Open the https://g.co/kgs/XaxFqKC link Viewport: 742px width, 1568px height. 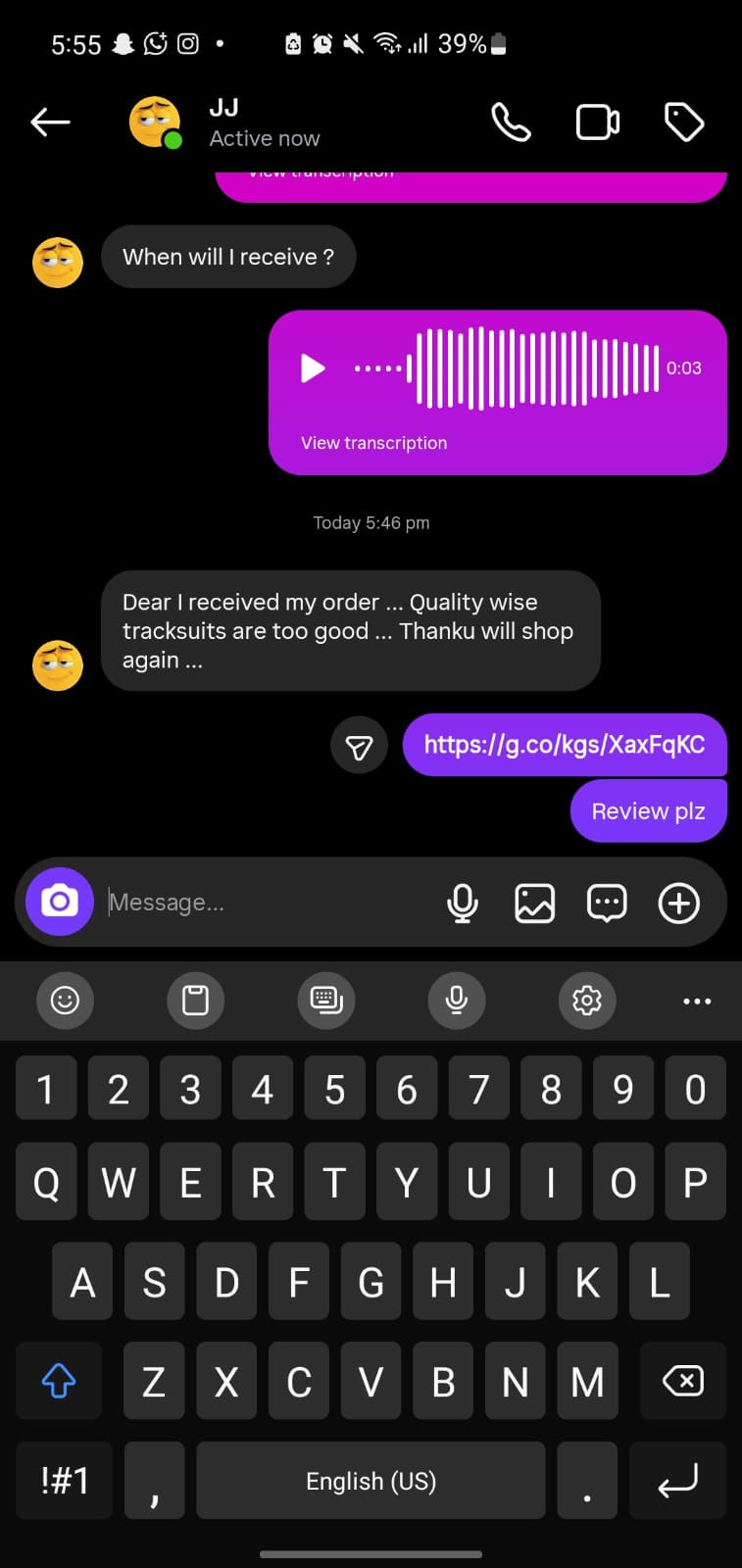pos(566,745)
